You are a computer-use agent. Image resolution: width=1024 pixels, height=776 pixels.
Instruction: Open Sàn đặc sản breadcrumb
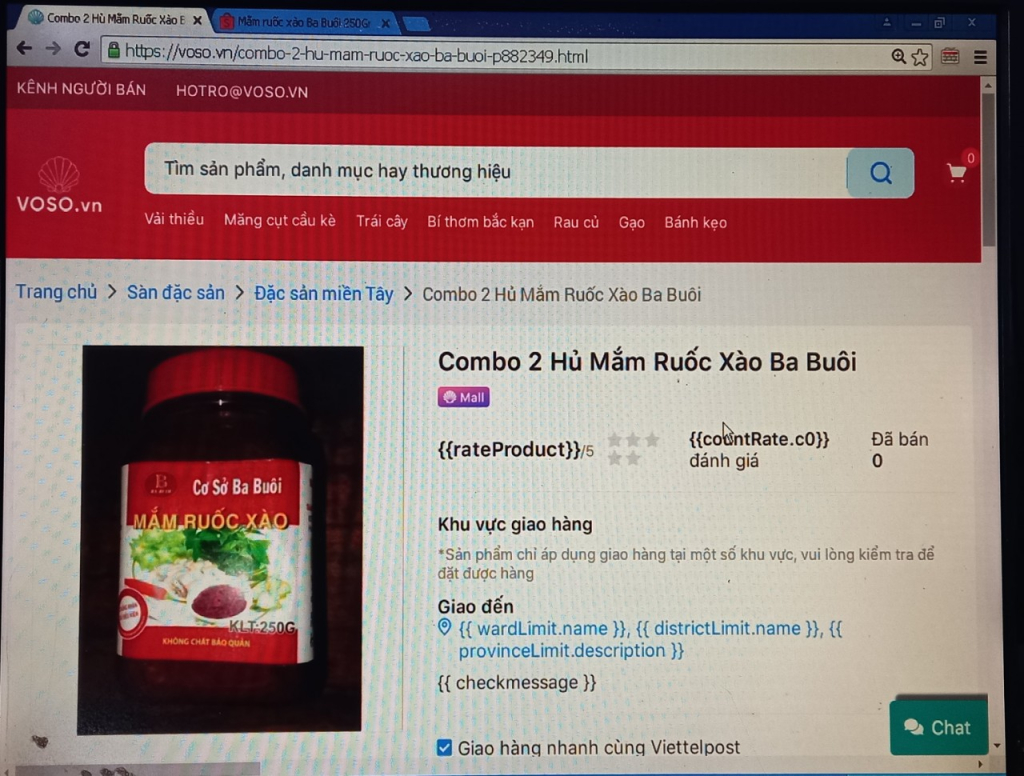click(x=175, y=293)
